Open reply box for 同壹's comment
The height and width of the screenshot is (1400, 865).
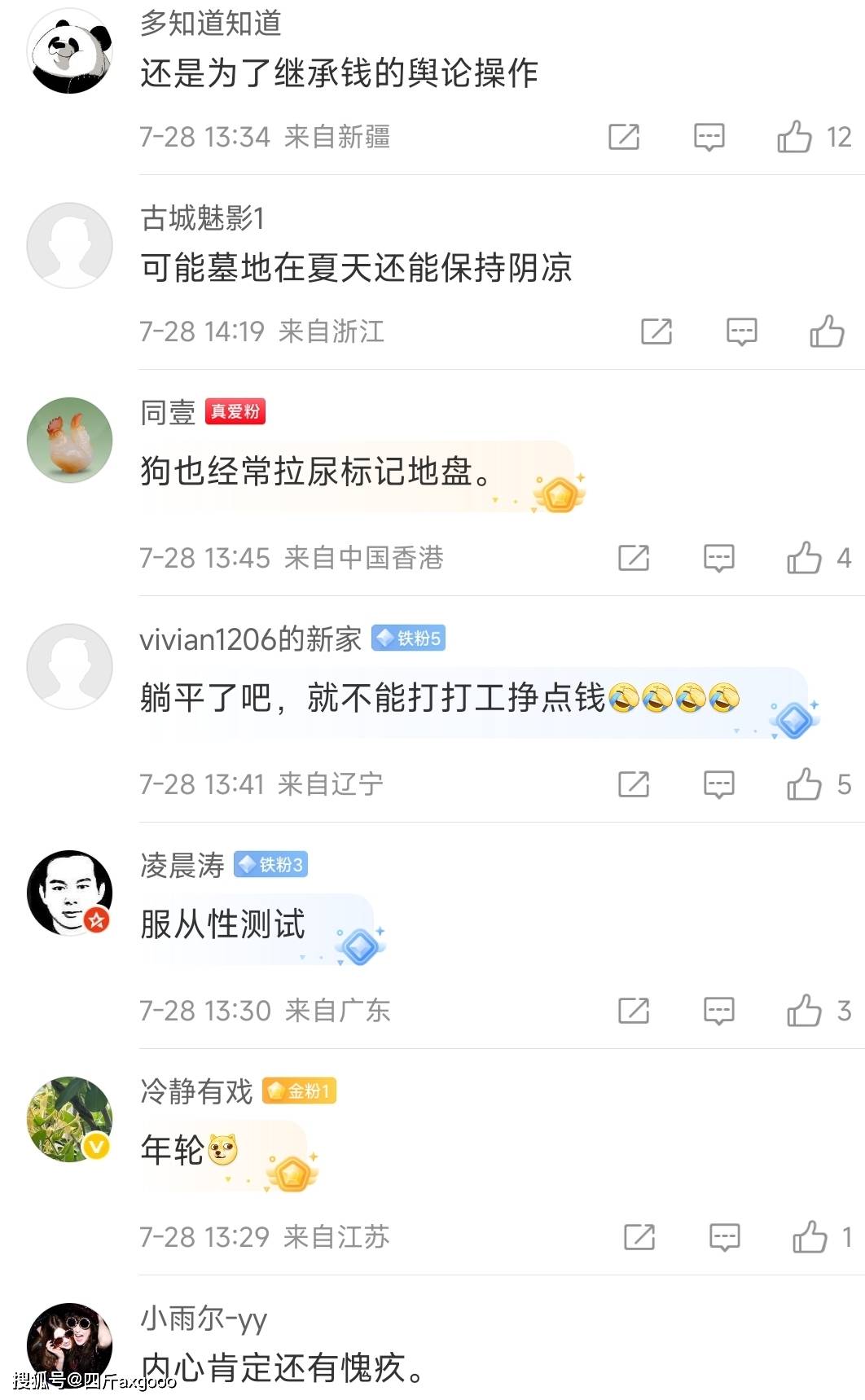point(718,558)
